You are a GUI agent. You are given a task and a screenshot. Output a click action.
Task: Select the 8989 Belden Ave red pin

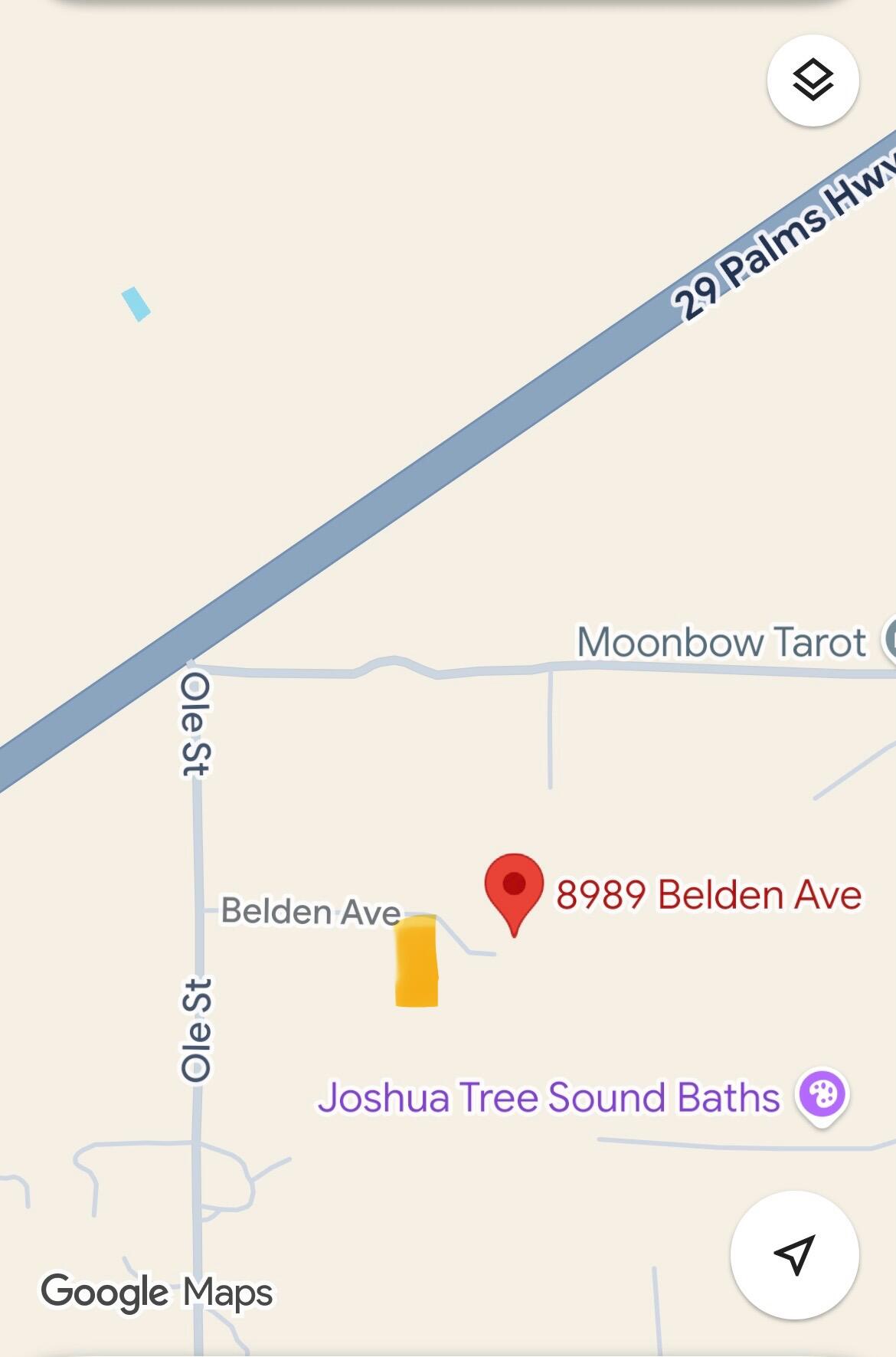pos(514,889)
